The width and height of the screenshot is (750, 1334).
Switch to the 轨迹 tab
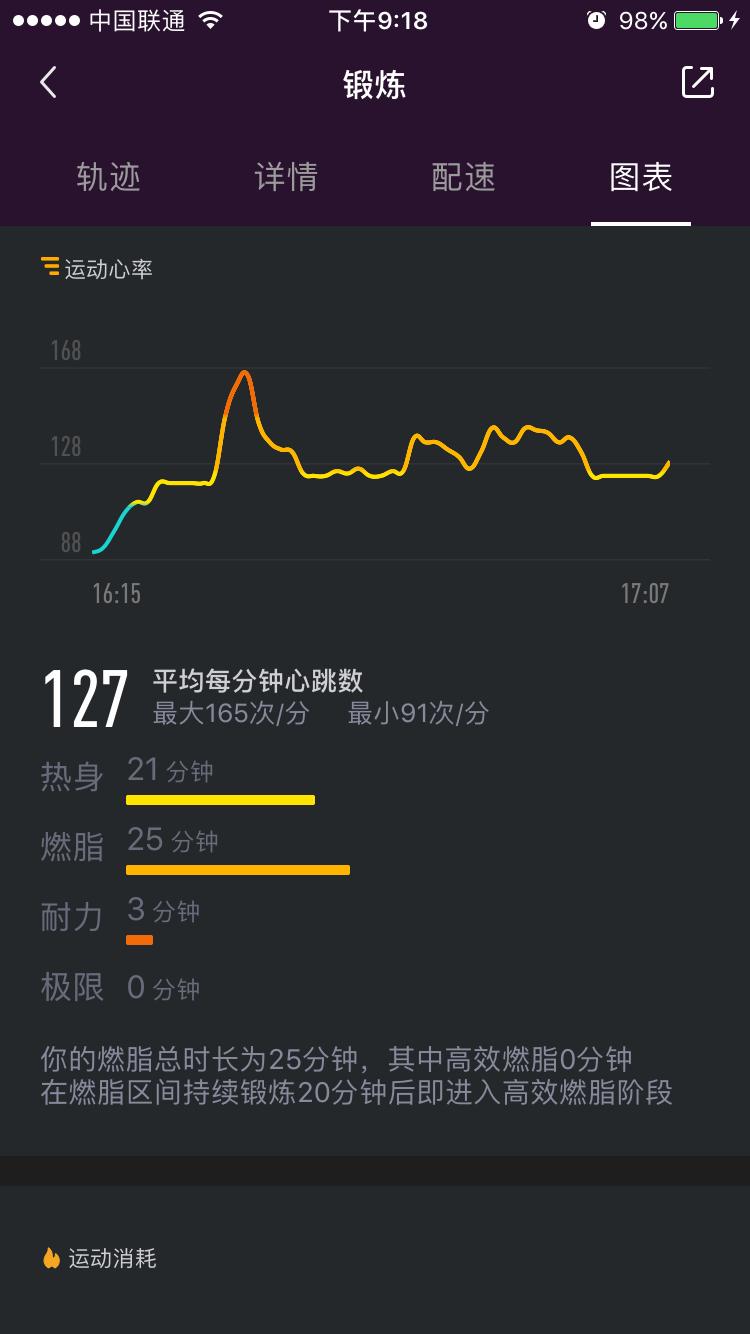click(x=107, y=178)
